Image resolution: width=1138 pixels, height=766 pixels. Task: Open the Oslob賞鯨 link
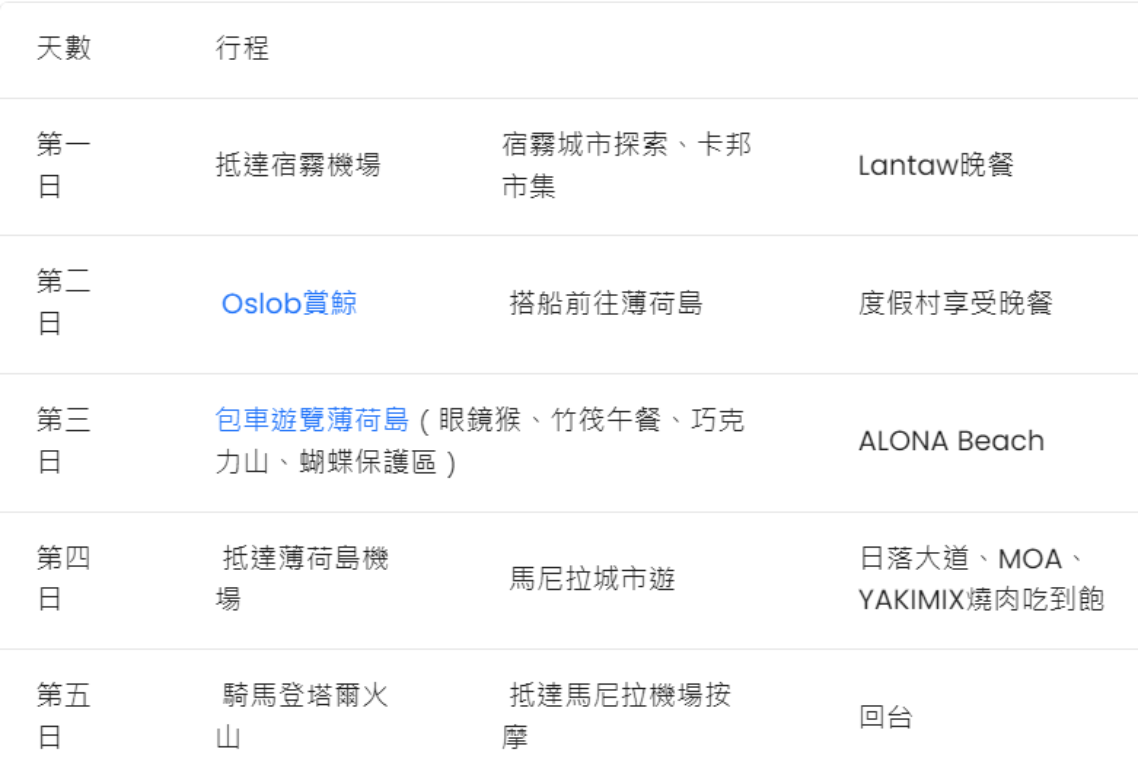click(x=289, y=303)
